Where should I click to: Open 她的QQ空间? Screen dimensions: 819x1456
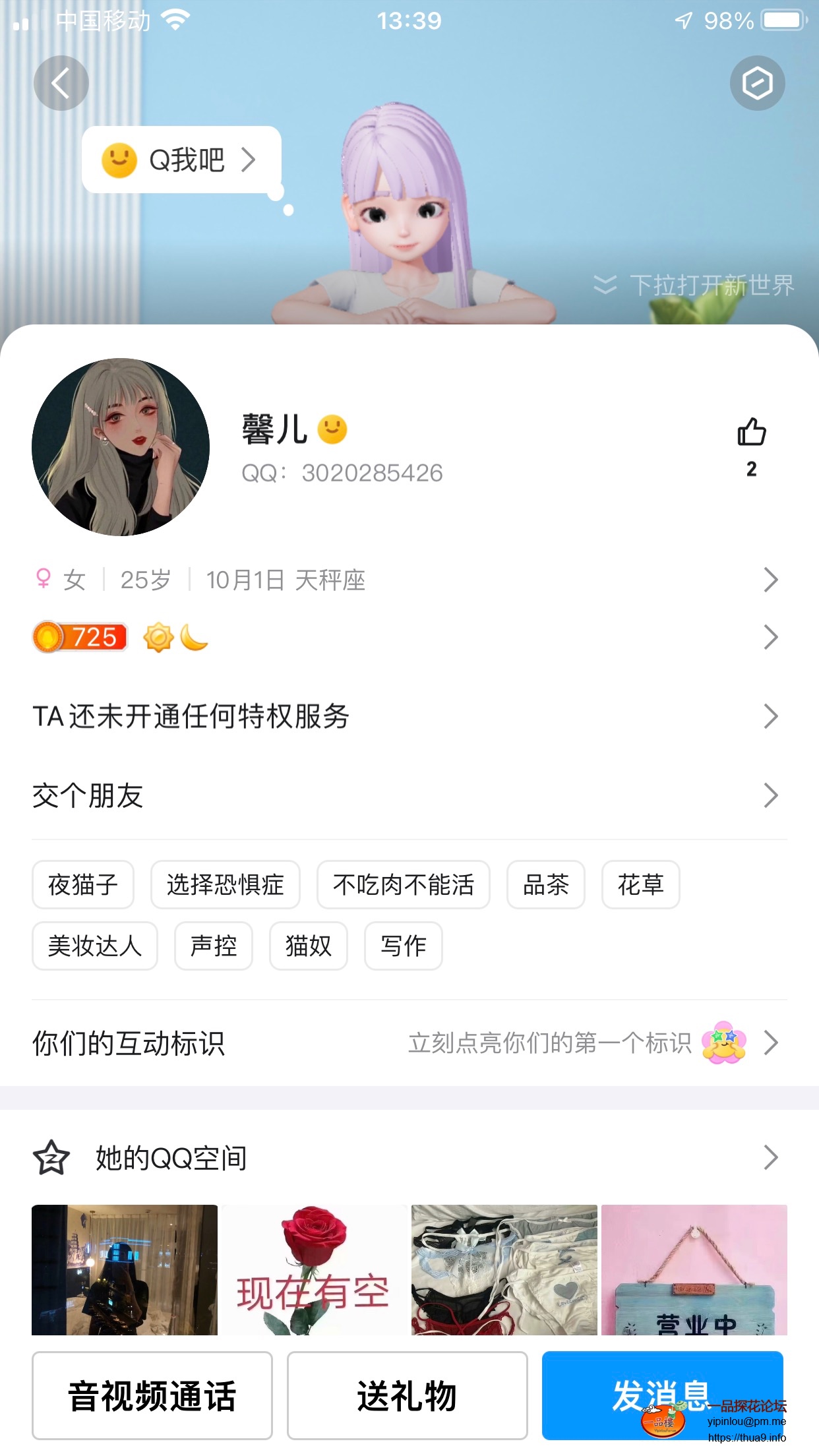click(x=409, y=1157)
